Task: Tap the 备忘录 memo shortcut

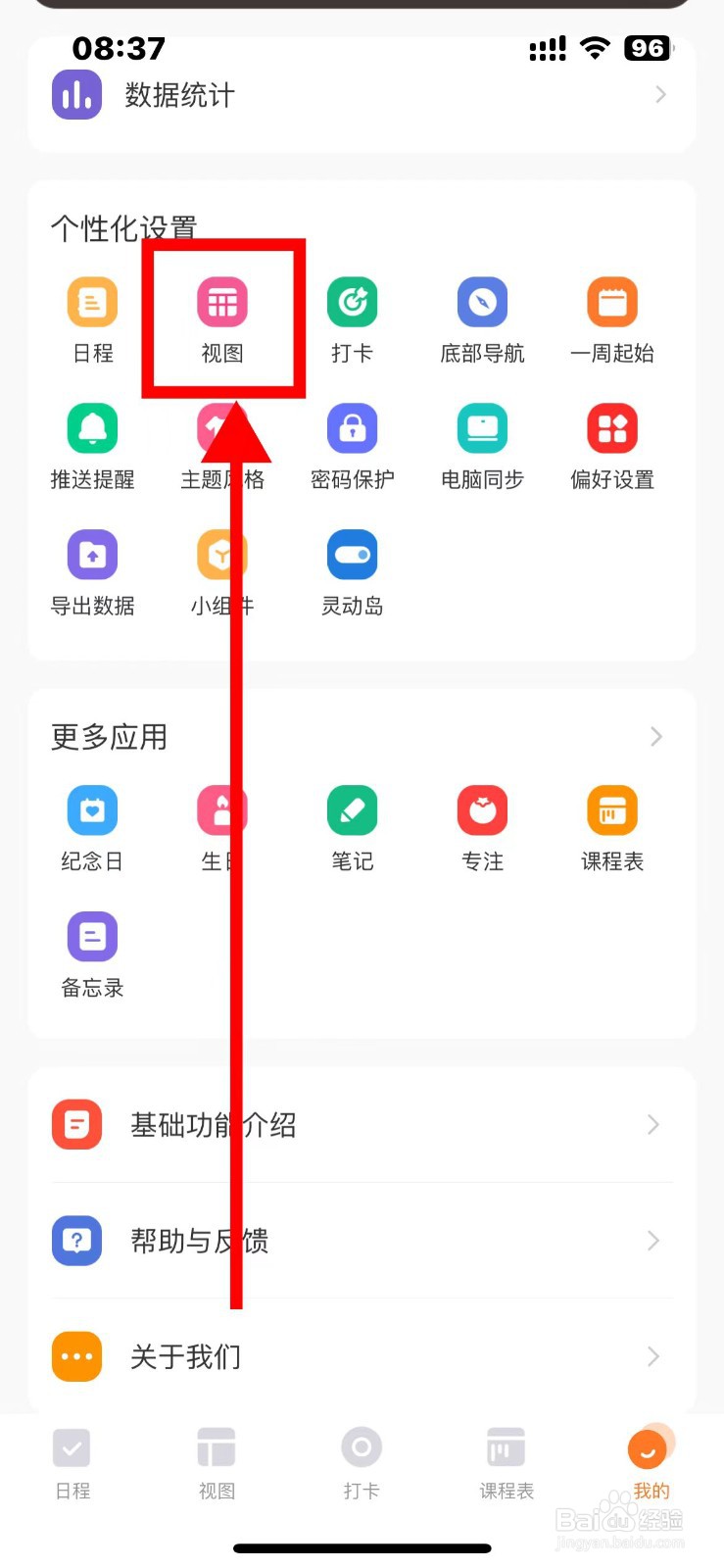Action: click(91, 936)
